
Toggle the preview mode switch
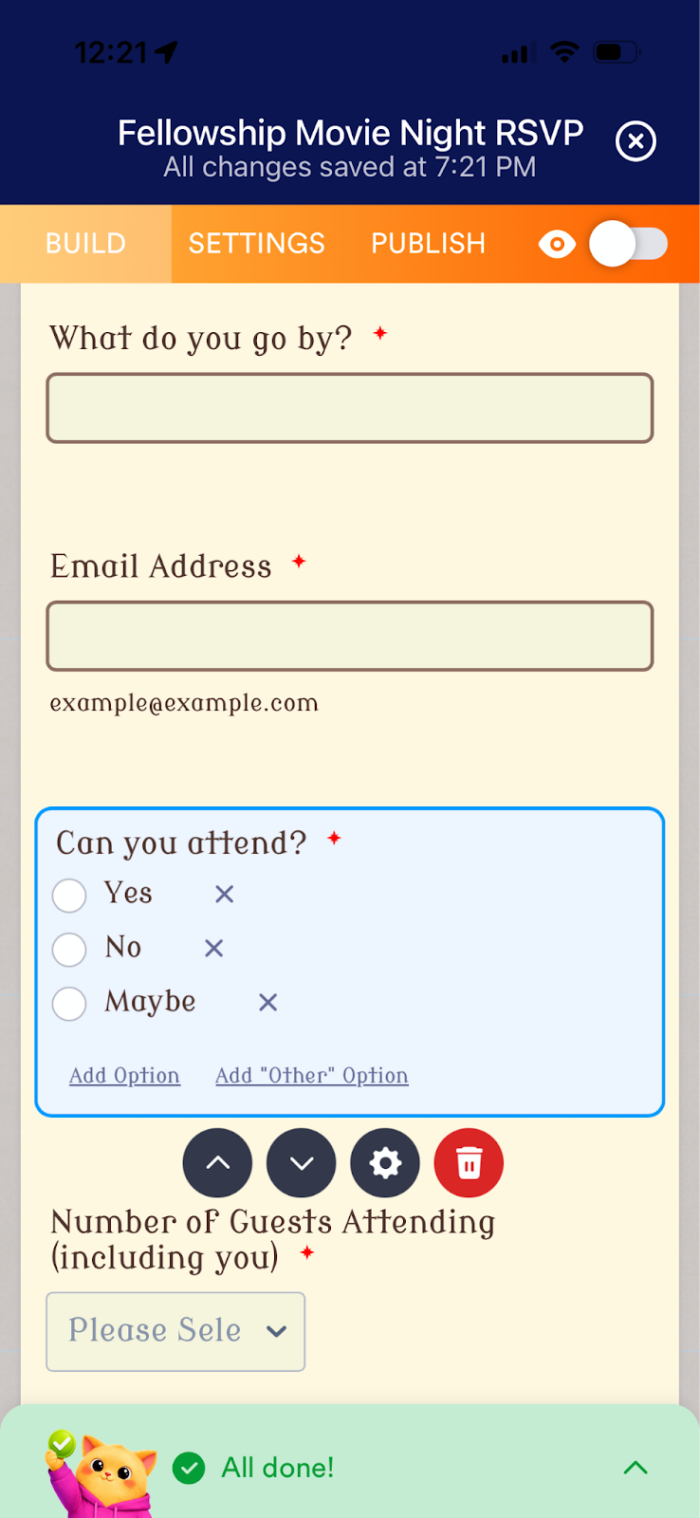click(628, 244)
